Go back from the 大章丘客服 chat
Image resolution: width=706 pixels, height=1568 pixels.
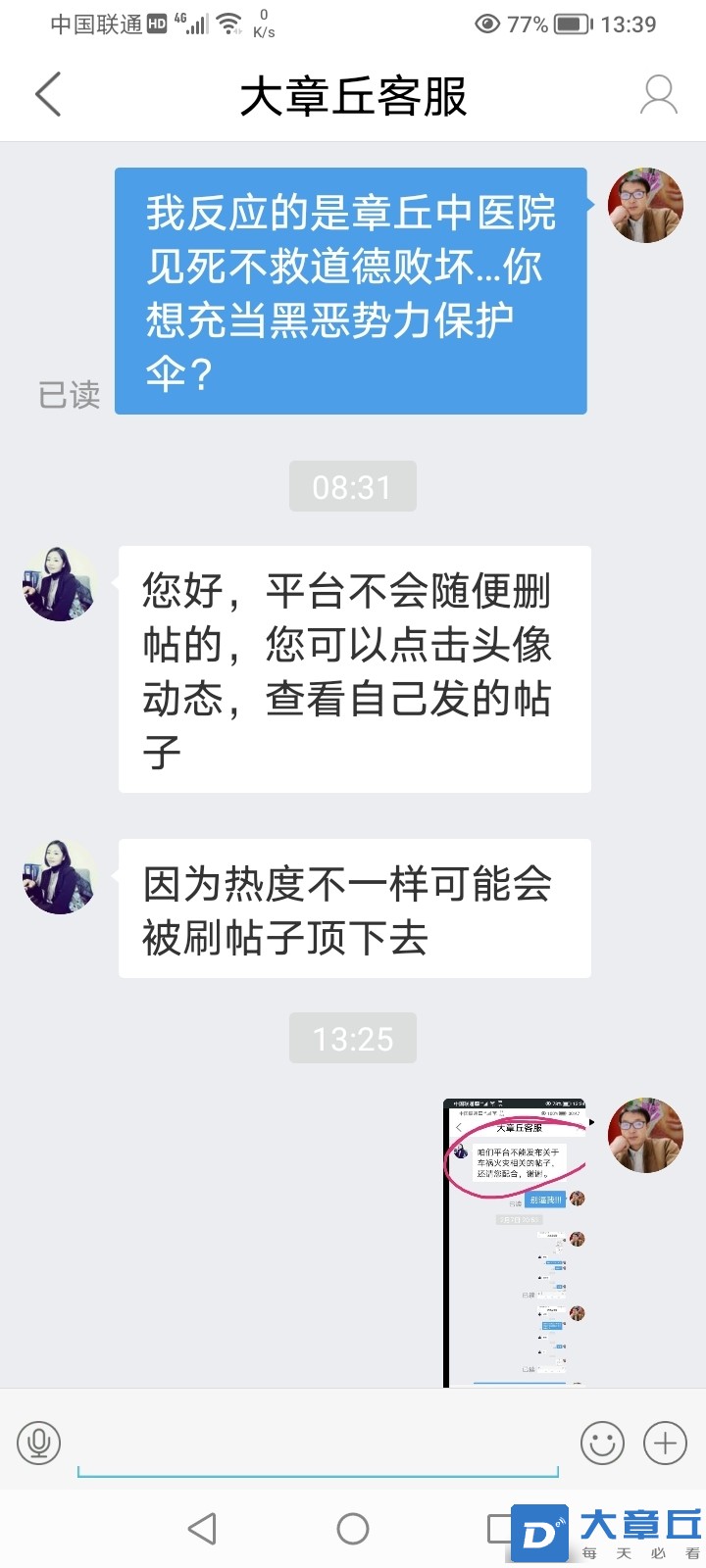tap(47, 95)
